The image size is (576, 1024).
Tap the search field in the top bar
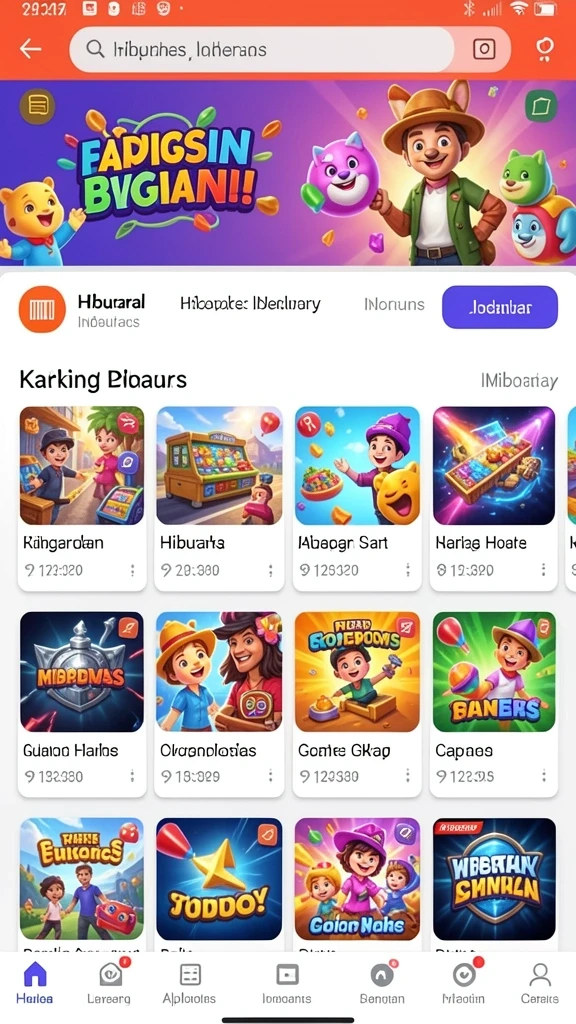[x=261, y=50]
